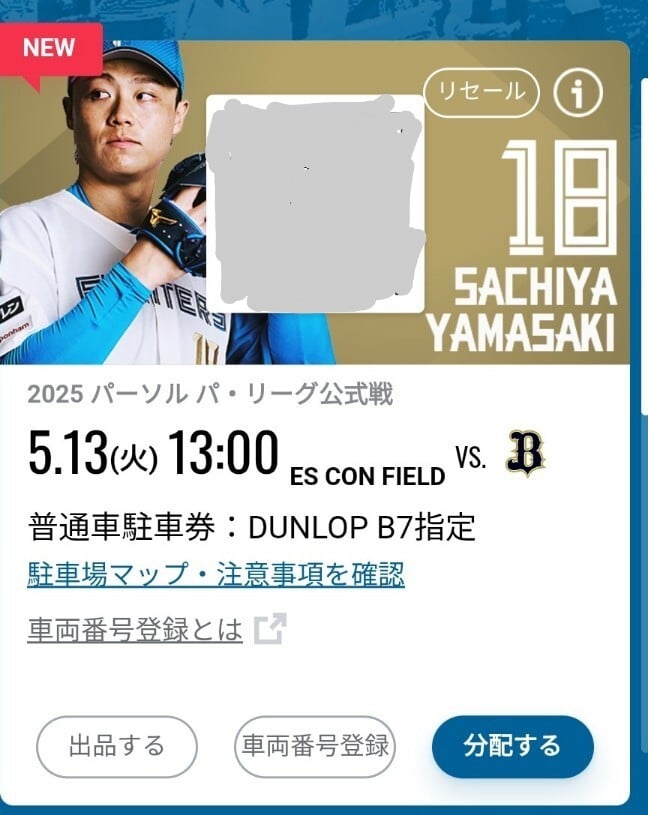648x815 pixels.
Task: Open 駐車場マップ・注意事項を確認 link
Action: 215,575
